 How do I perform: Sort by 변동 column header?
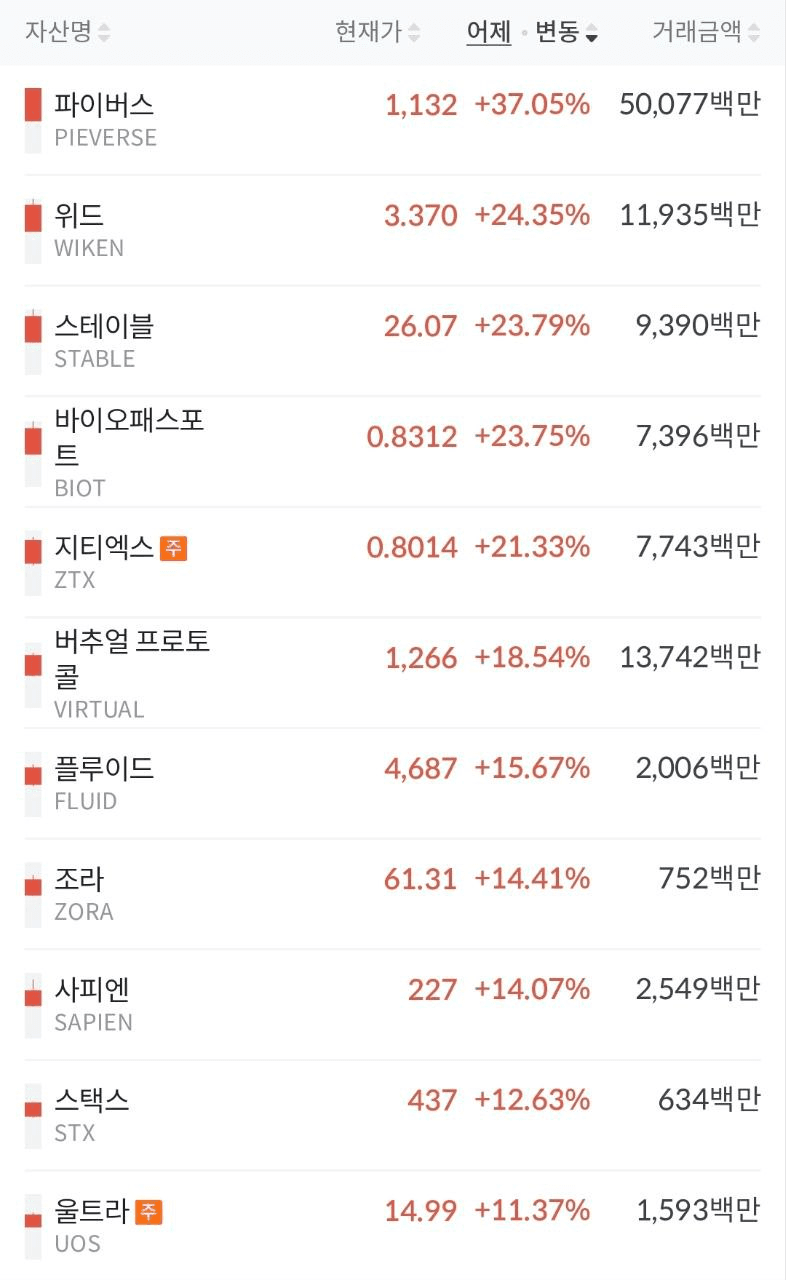click(x=565, y=32)
